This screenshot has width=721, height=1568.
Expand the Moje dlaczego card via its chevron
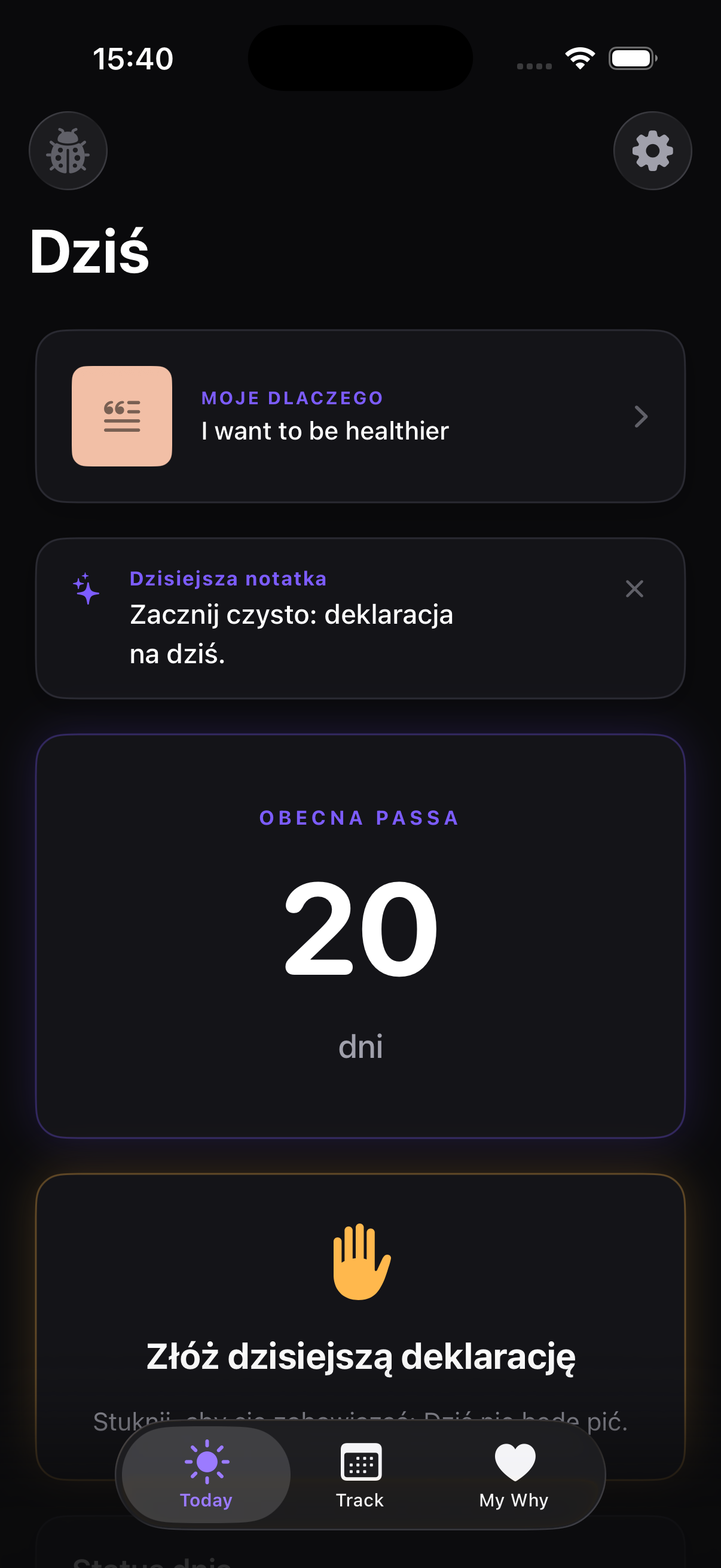(642, 416)
